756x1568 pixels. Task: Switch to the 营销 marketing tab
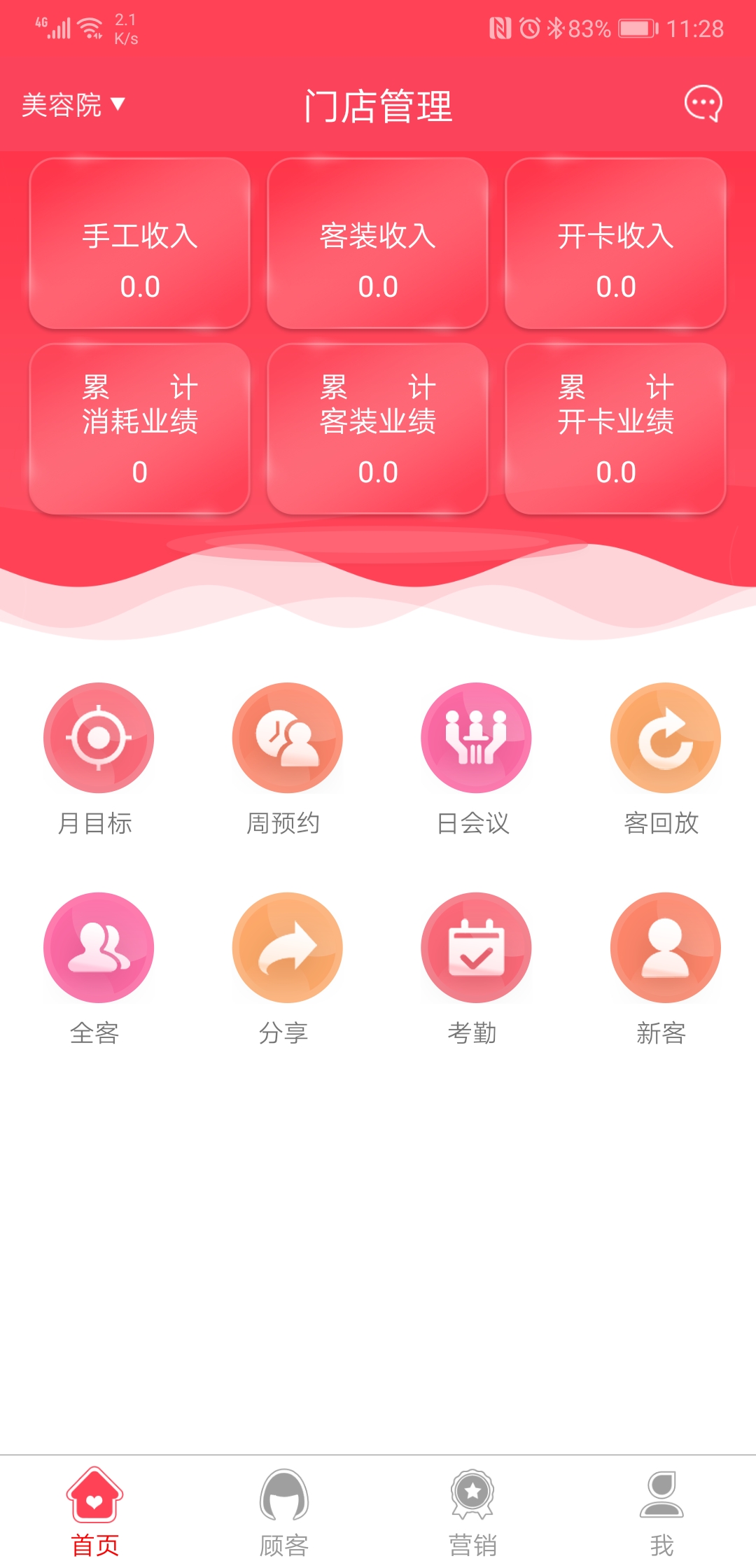coord(473,1512)
